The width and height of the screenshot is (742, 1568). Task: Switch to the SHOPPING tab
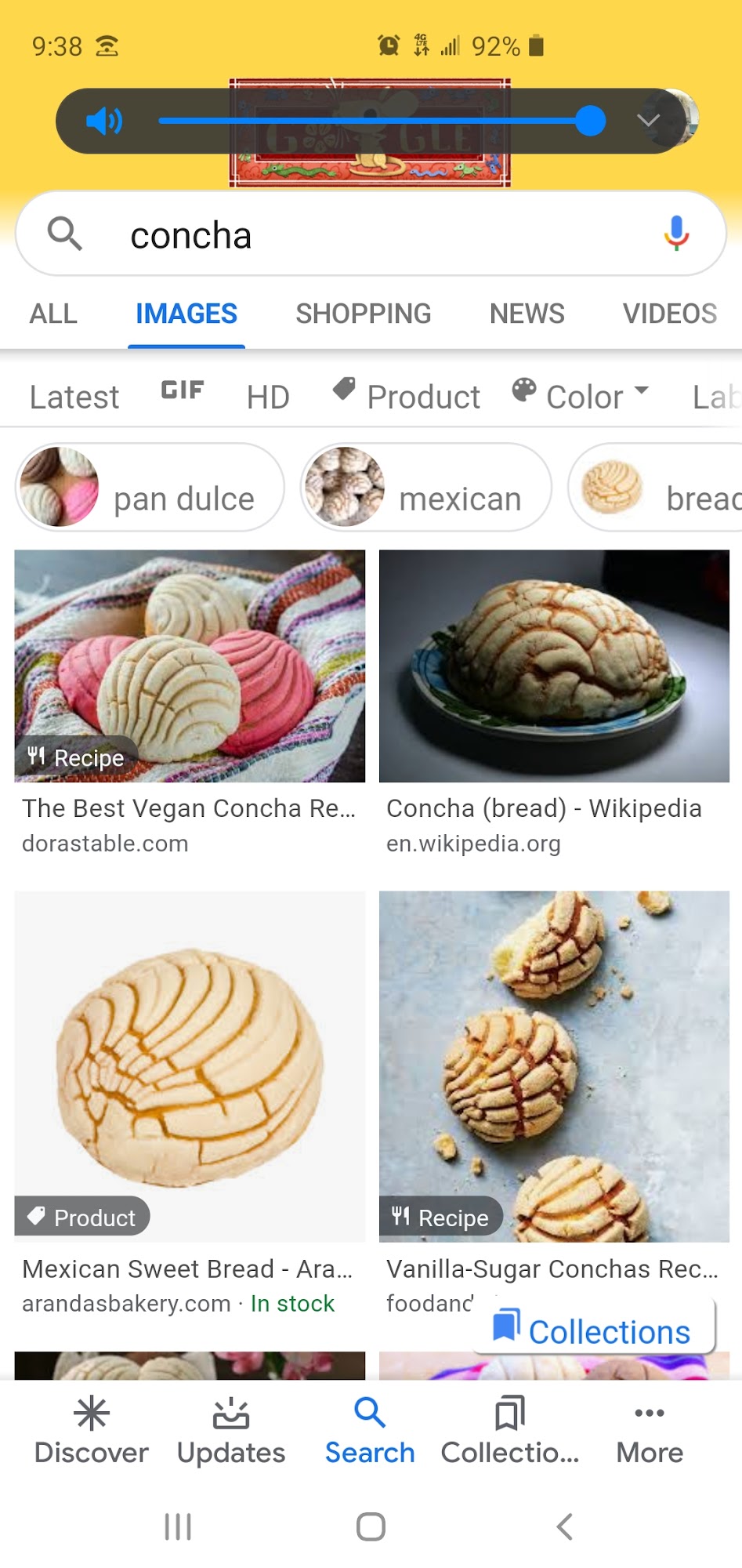[x=363, y=314]
